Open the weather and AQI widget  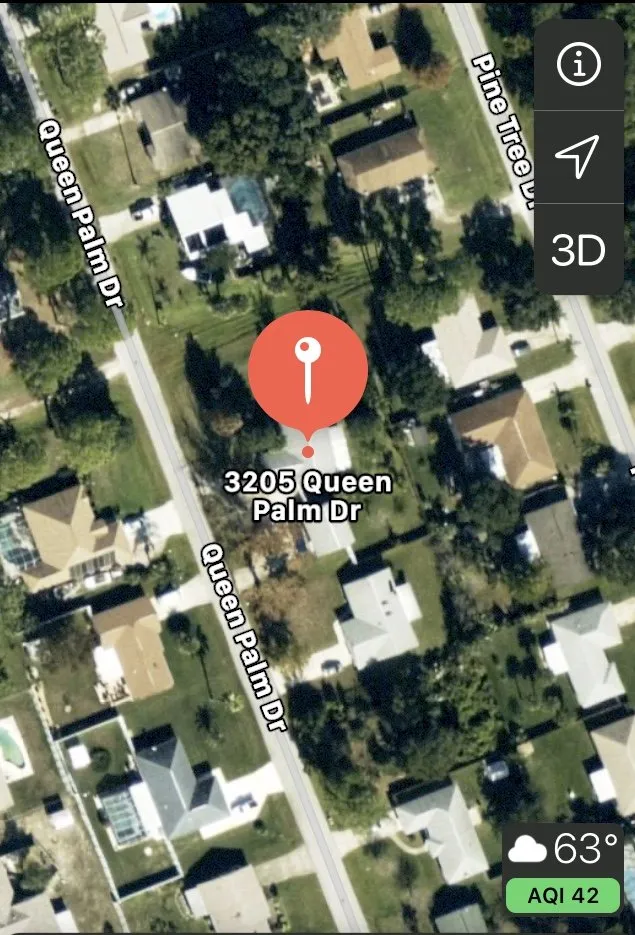click(x=564, y=868)
